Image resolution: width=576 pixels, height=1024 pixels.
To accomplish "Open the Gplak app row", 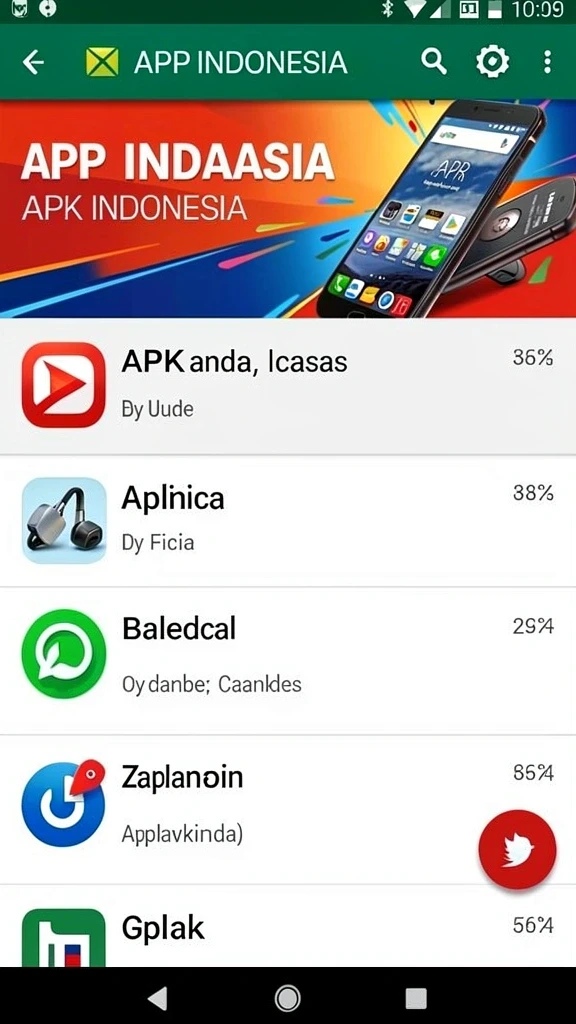I will click(288, 926).
